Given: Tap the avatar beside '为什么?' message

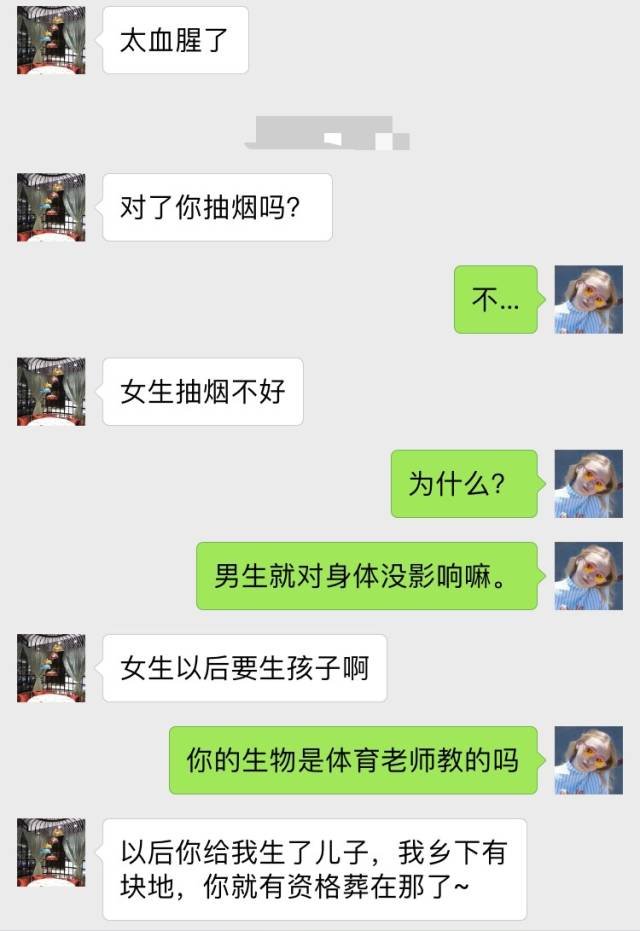Looking at the screenshot, I should 589,484.
